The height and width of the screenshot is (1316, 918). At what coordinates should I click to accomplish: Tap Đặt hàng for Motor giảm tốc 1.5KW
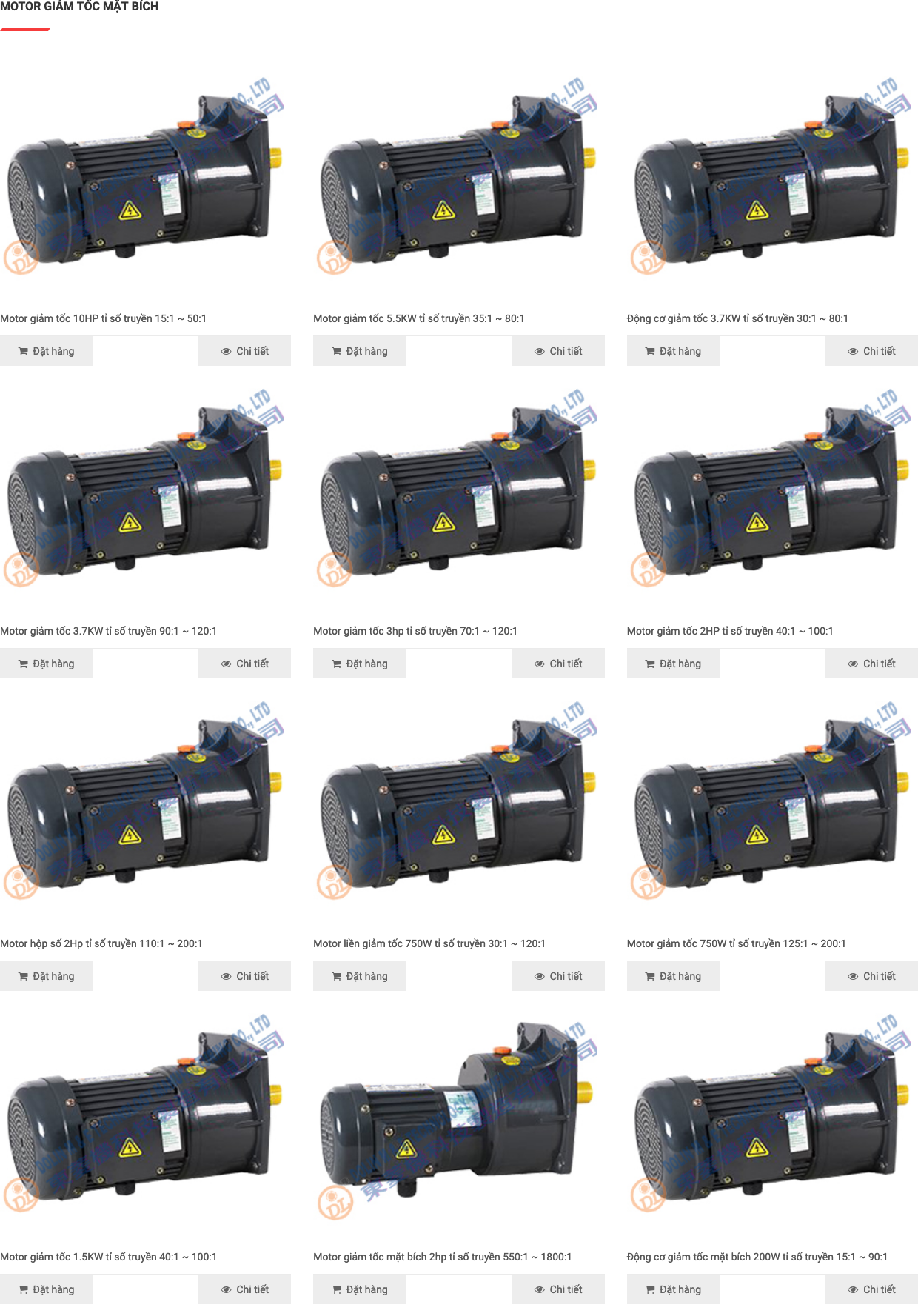click(46, 1289)
